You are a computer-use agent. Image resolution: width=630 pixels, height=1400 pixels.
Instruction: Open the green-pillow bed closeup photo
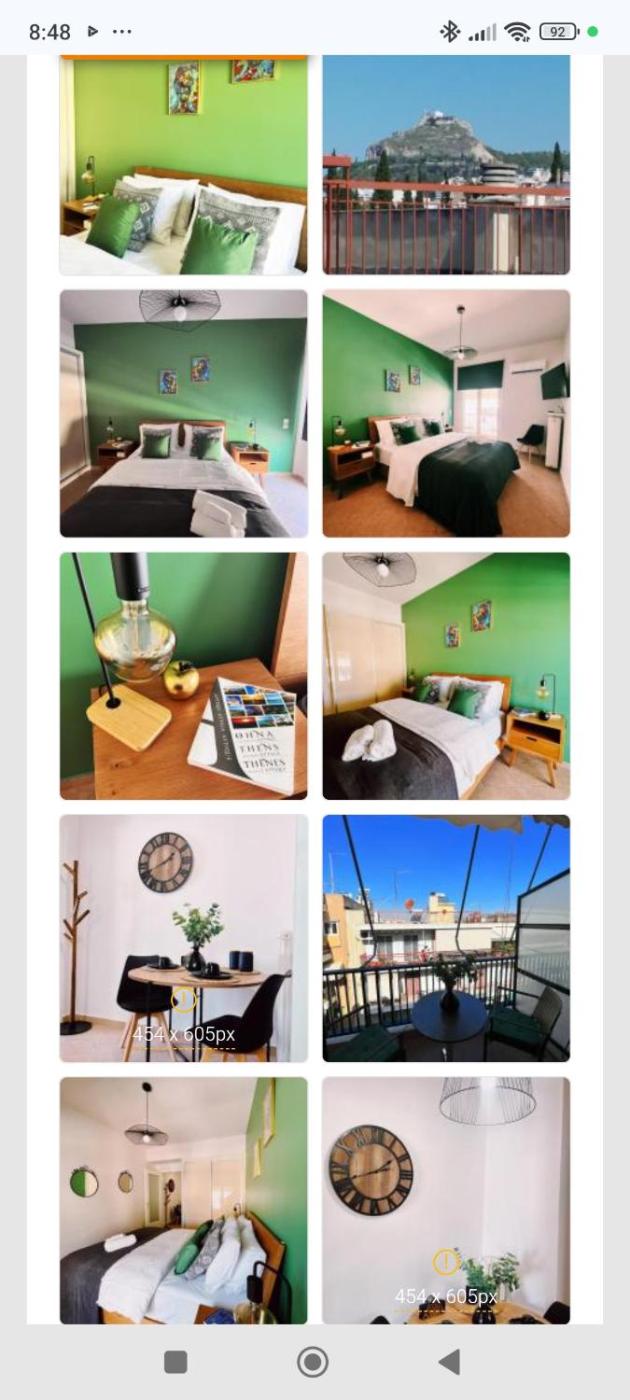pyautogui.click(x=183, y=166)
